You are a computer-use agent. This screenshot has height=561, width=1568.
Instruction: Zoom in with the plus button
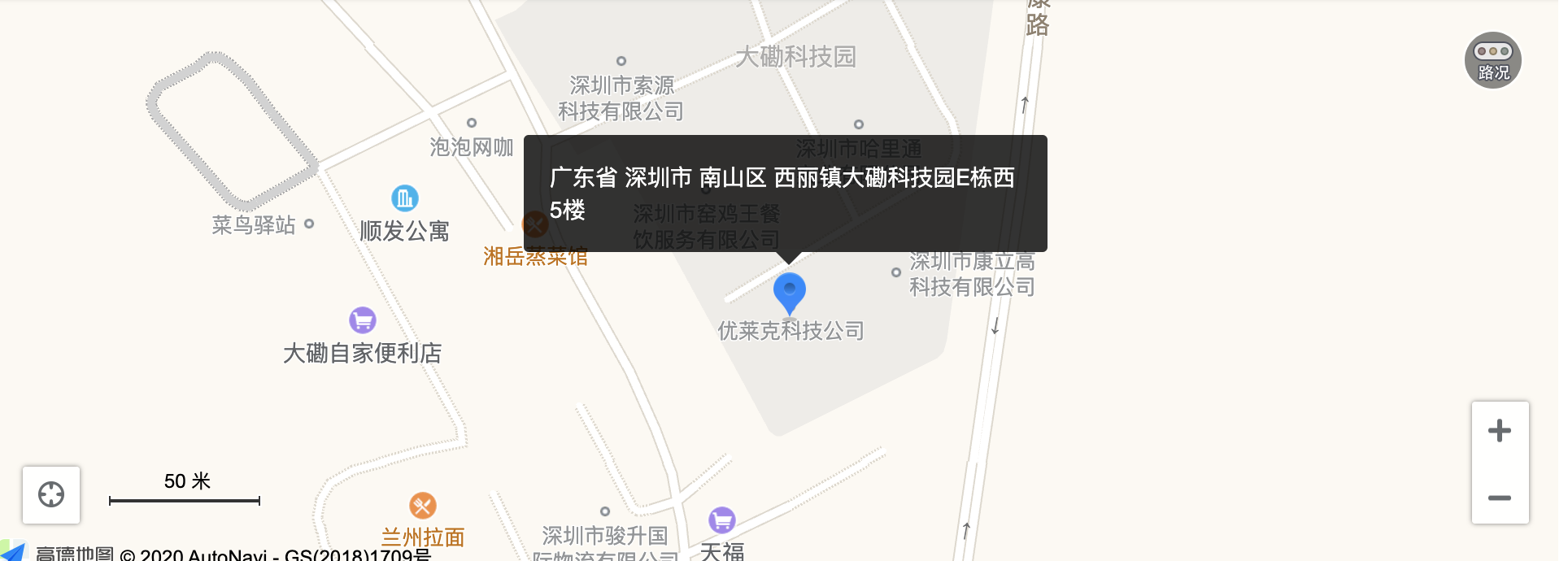click(1499, 431)
